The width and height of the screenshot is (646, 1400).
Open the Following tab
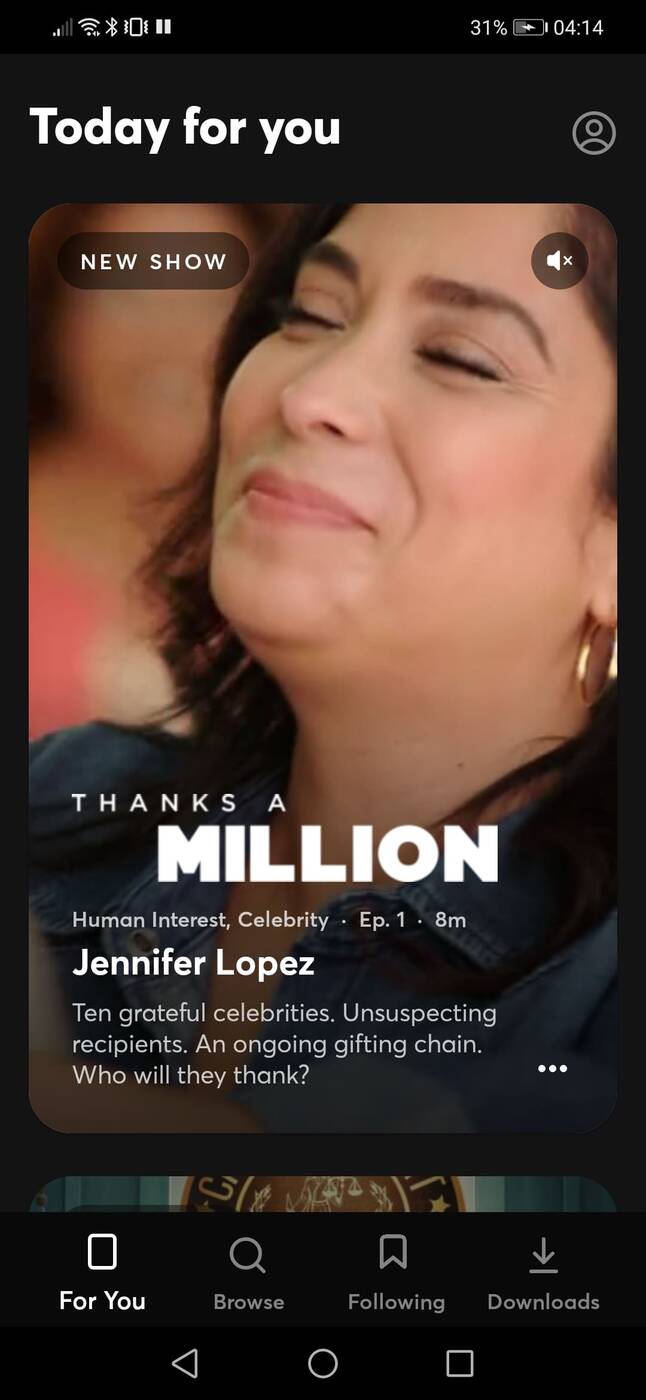(x=395, y=1272)
